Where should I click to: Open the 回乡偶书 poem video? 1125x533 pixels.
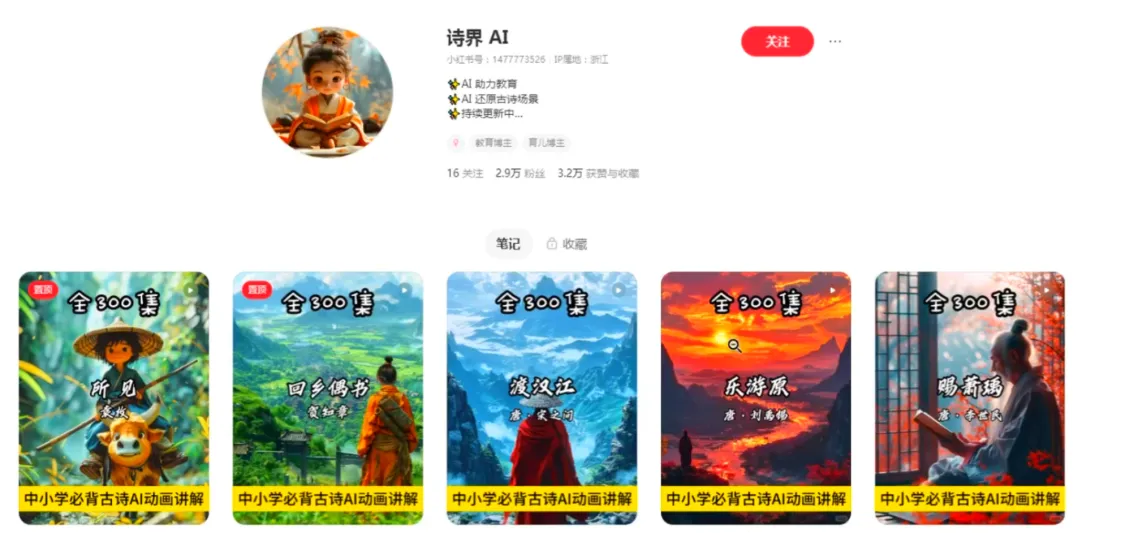[x=328, y=397]
